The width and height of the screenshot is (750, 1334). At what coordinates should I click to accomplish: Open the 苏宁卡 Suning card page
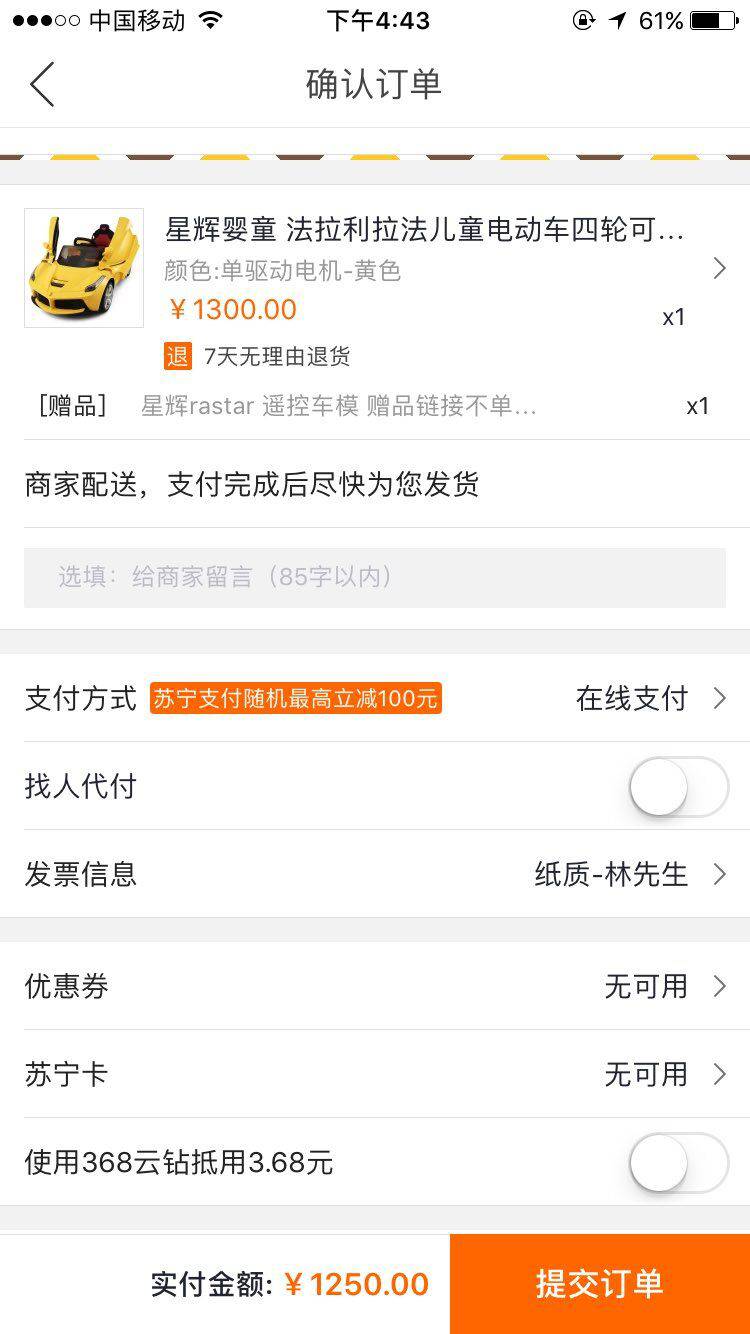click(x=647, y=1075)
